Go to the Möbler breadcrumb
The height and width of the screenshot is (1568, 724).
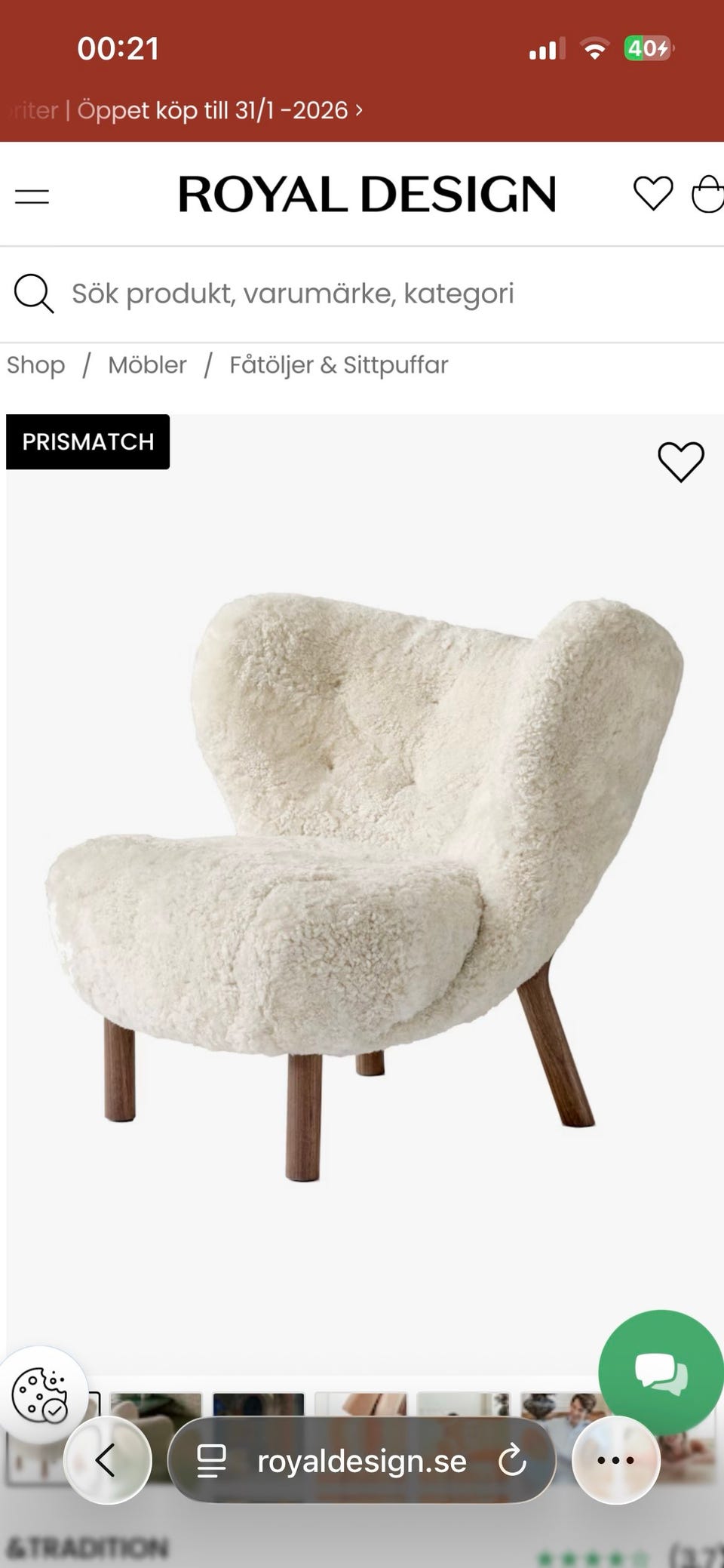tap(147, 364)
